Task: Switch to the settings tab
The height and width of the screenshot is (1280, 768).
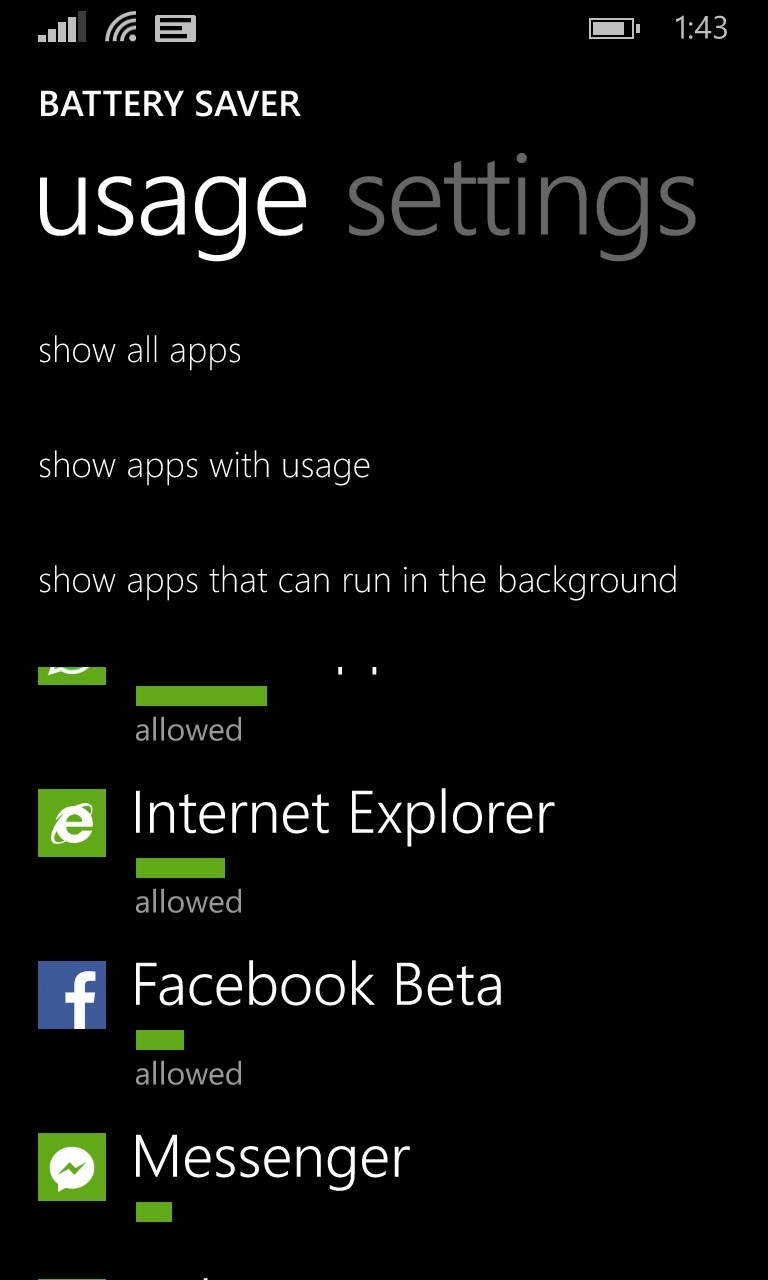Action: (521, 204)
